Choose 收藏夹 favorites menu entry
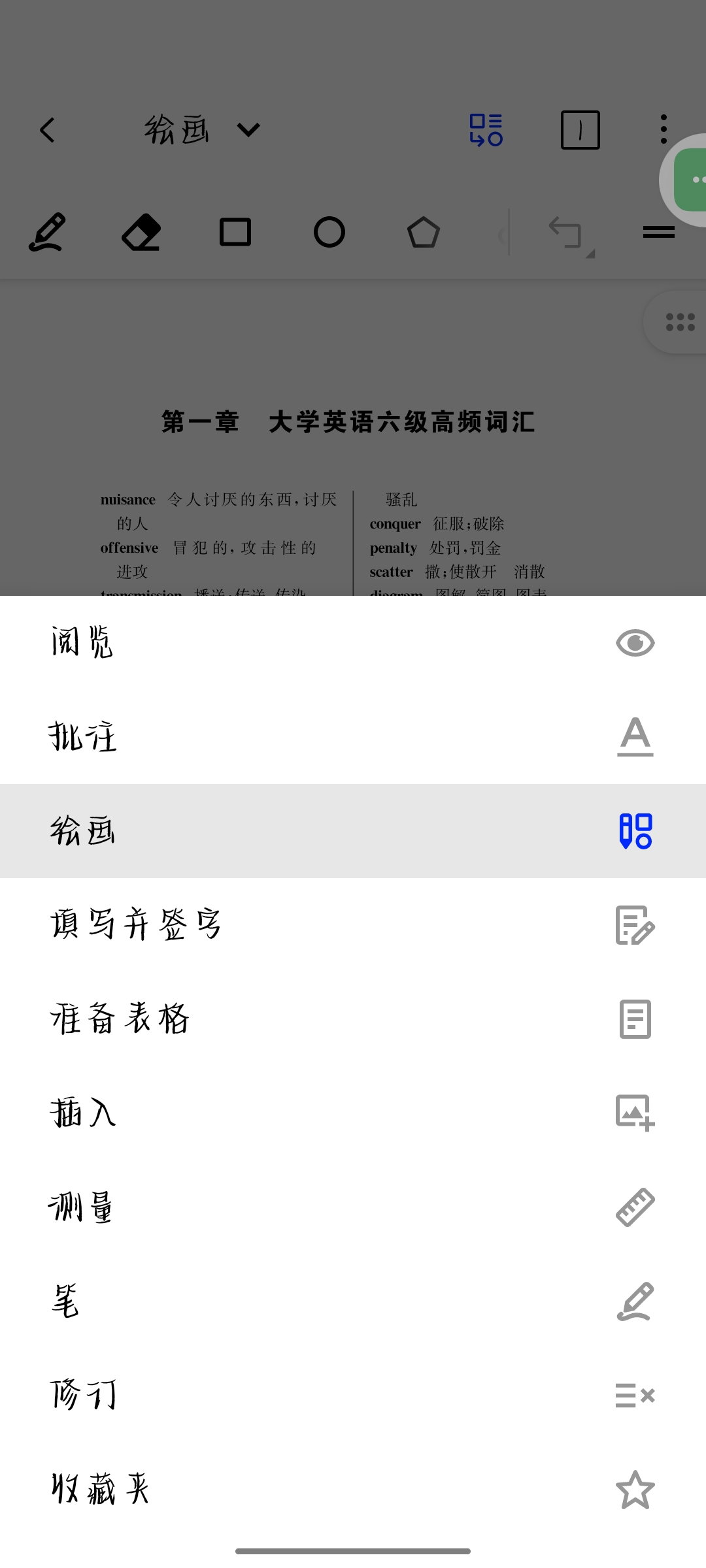 (353, 1488)
